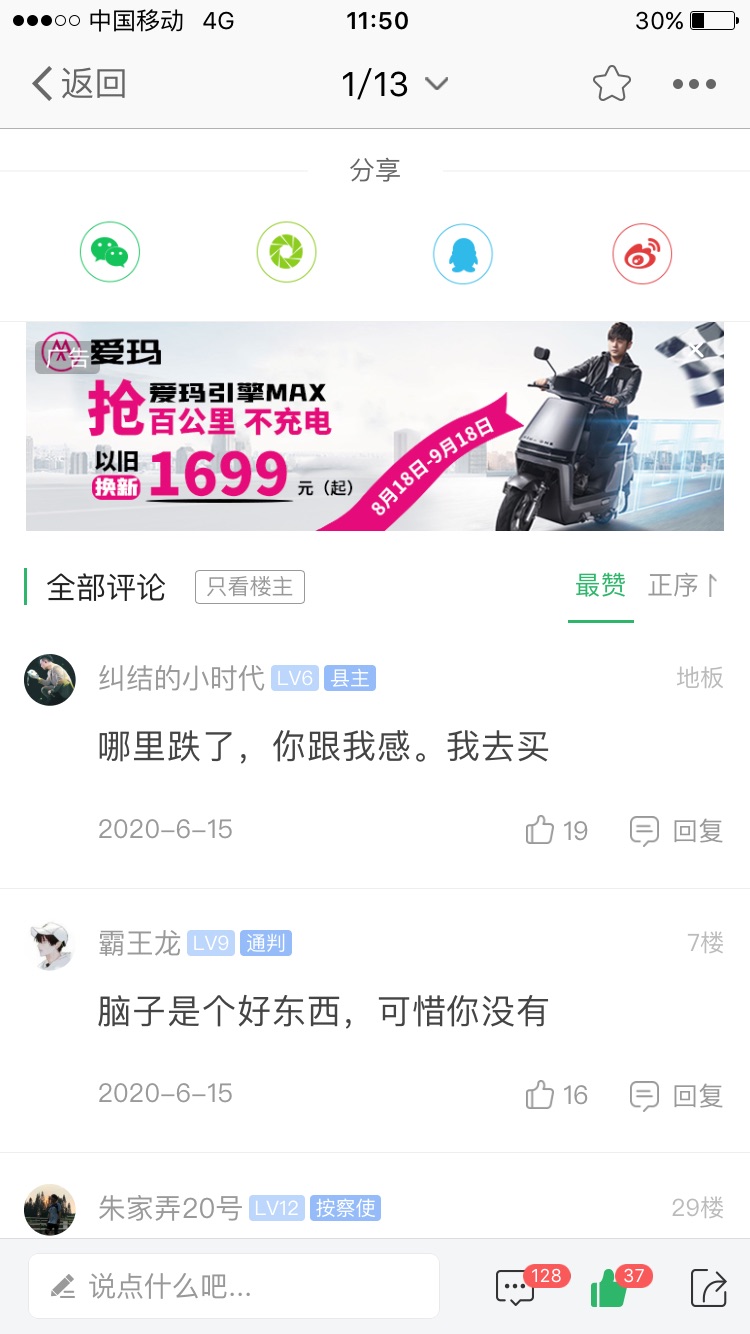Like 霸王龙's comment
Screen dimensions: 750x1334
tap(555, 1095)
